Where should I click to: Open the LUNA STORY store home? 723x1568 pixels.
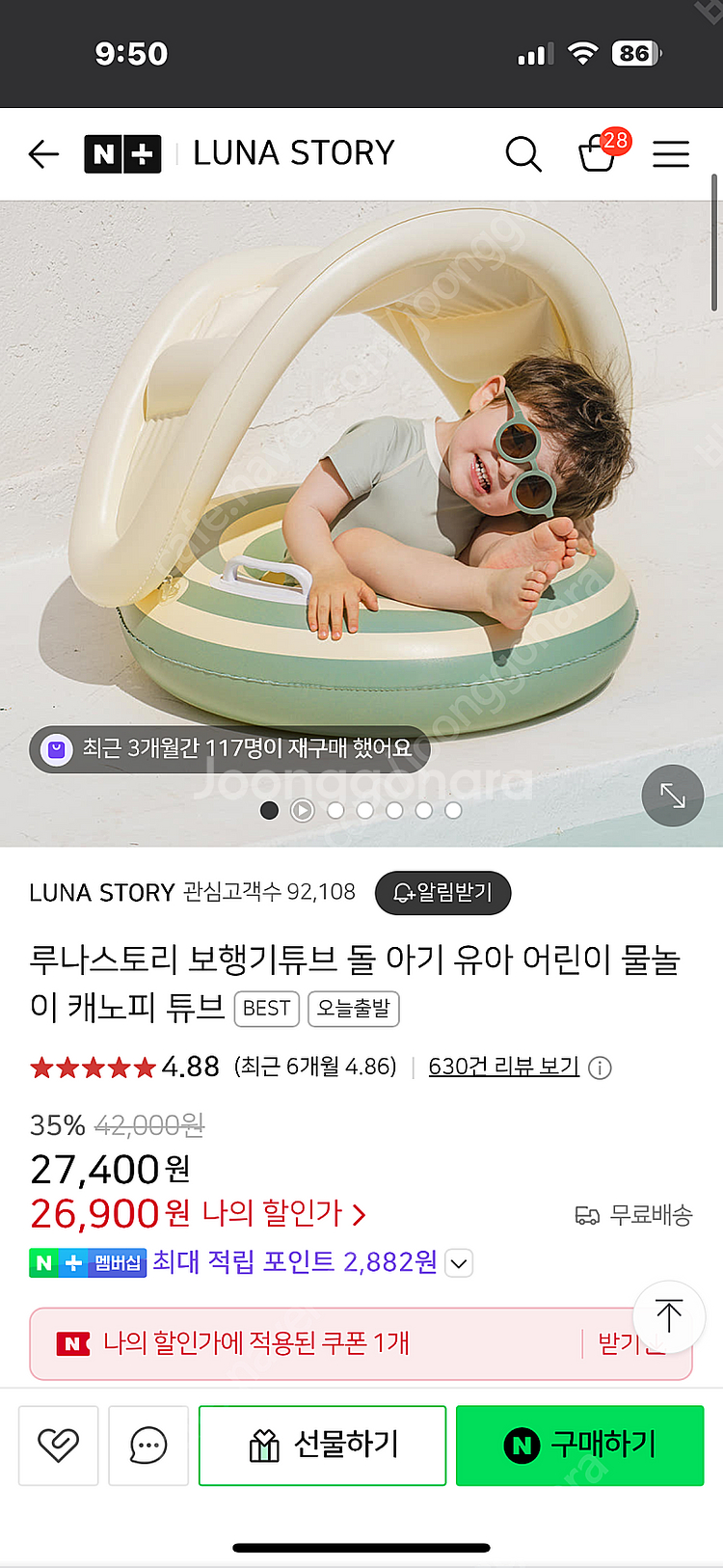[x=293, y=153]
